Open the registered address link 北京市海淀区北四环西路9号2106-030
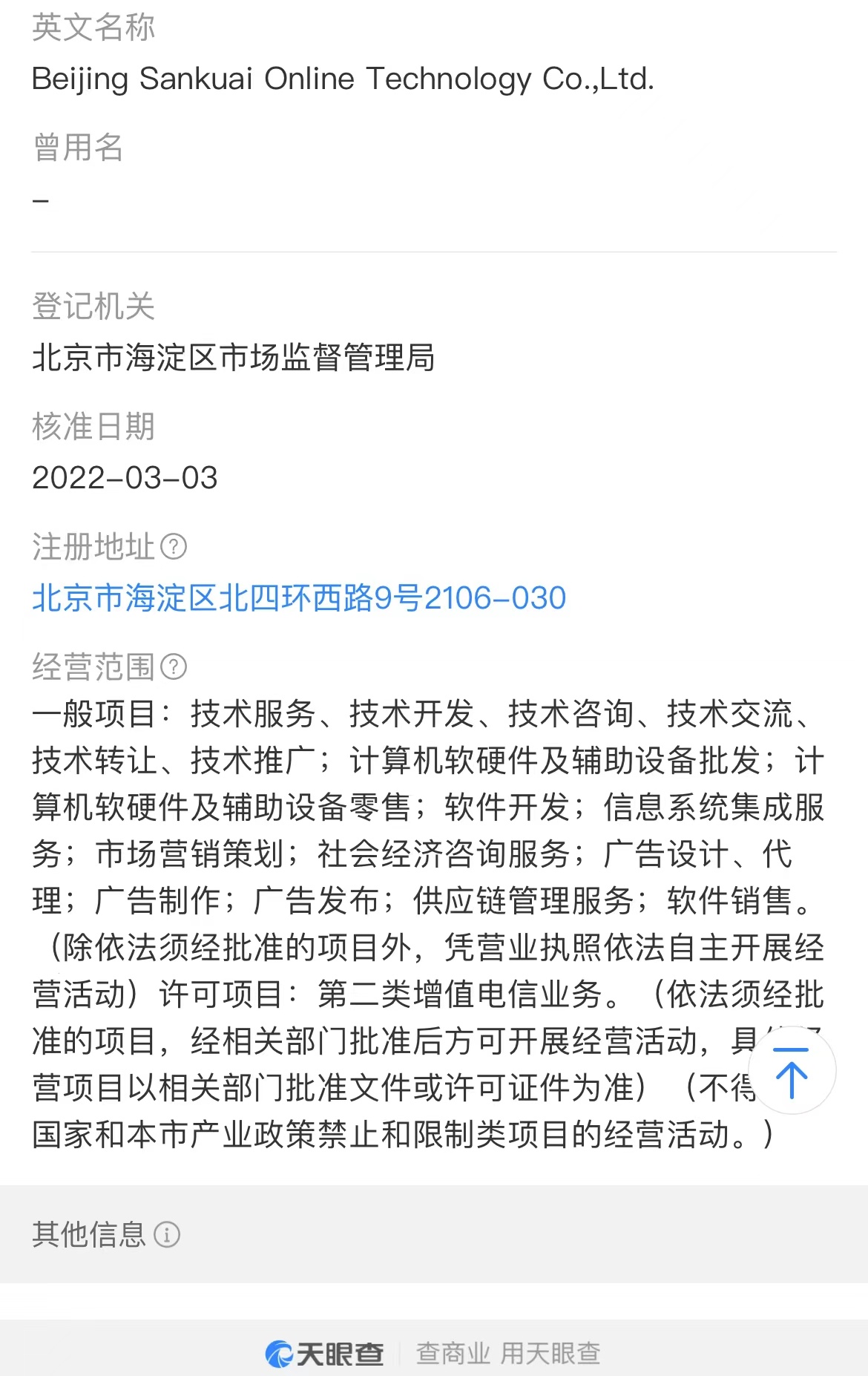This screenshot has width=868, height=1376. tap(299, 598)
